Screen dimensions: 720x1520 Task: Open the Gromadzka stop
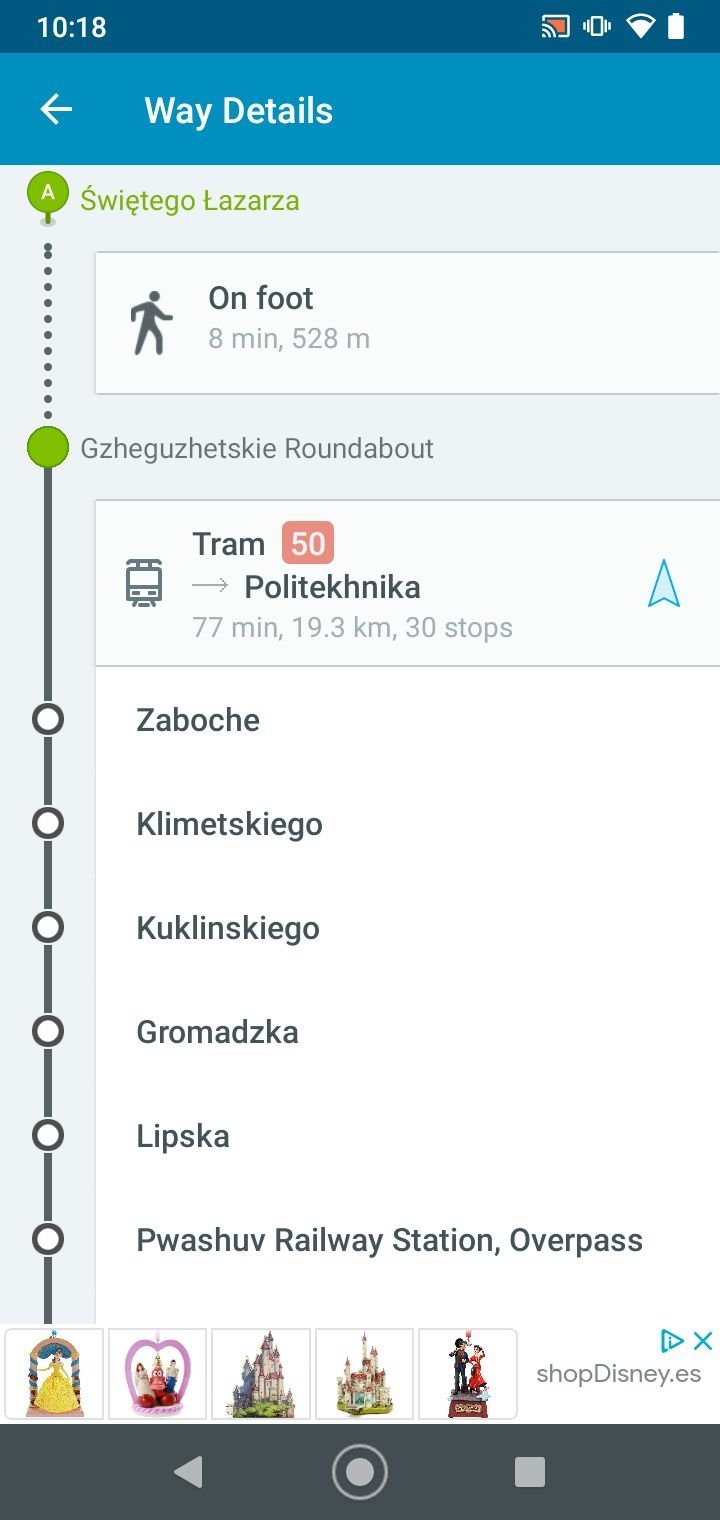[x=408, y=1032]
